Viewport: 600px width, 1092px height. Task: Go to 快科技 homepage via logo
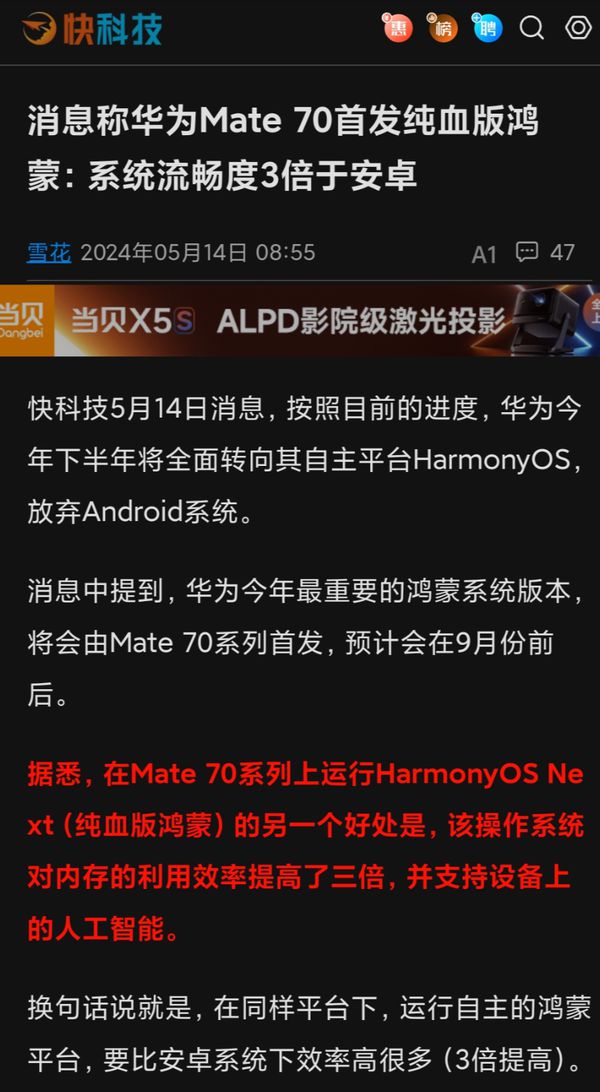(x=92, y=29)
